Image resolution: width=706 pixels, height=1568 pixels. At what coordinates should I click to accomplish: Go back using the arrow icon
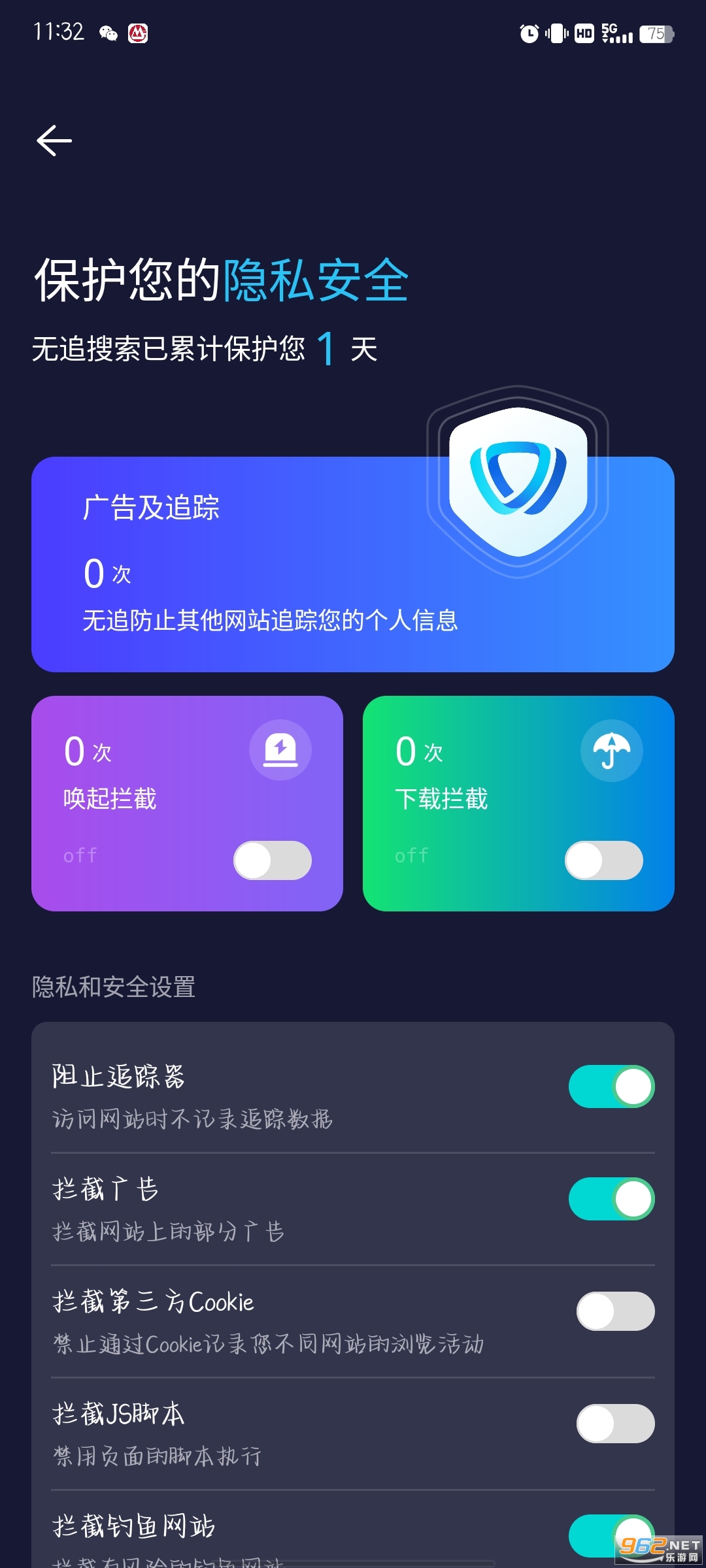click(x=54, y=140)
